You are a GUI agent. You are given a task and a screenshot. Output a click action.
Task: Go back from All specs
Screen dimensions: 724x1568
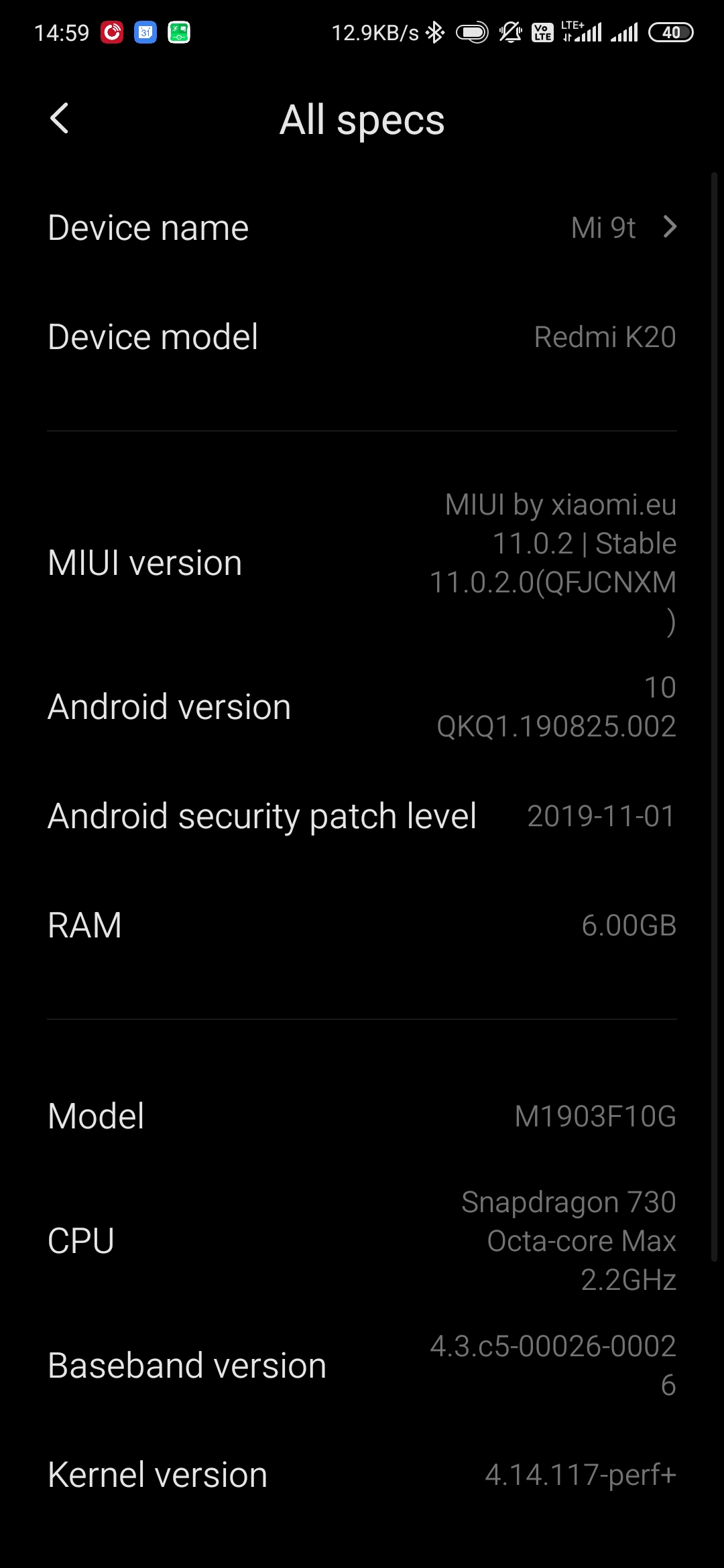(x=59, y=119)
